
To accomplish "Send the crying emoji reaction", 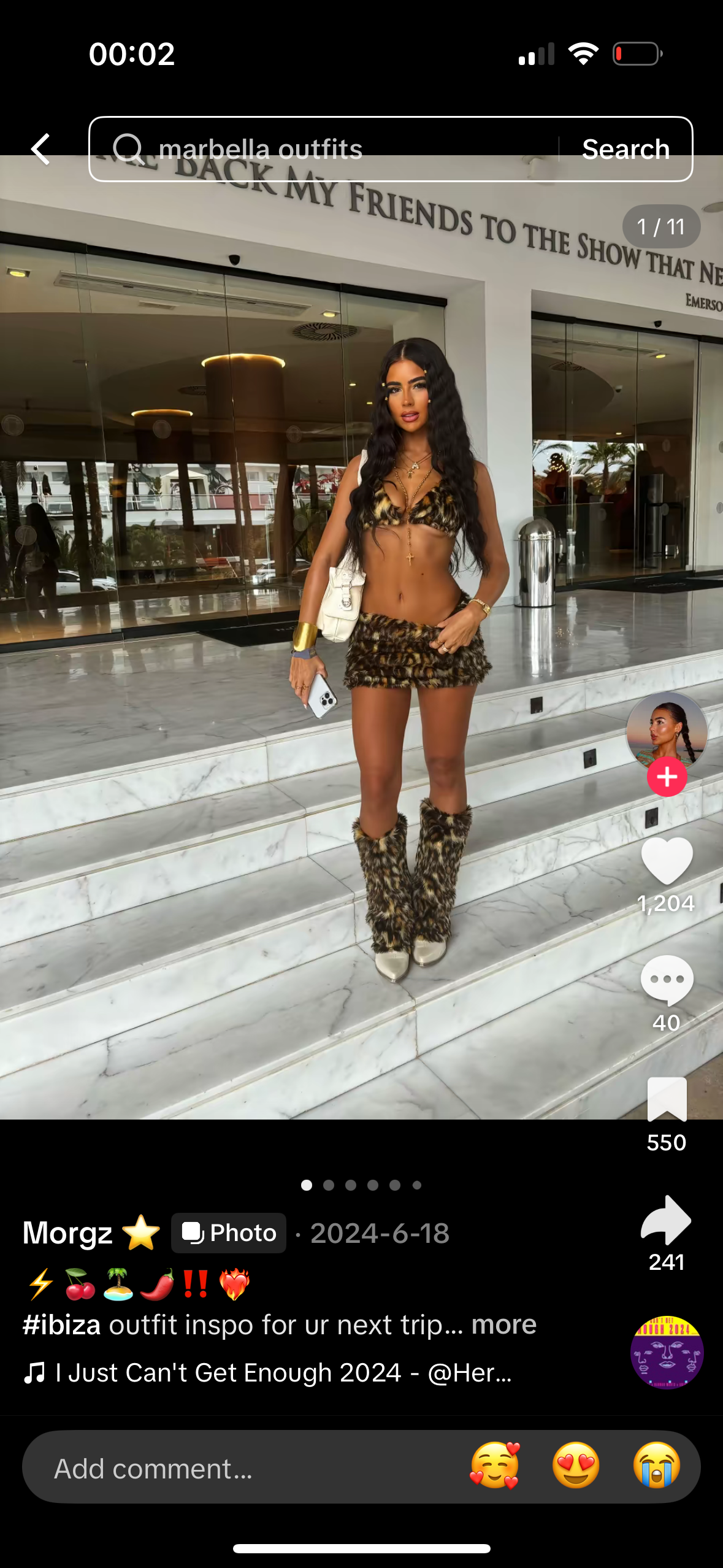I will (657, 1466).
